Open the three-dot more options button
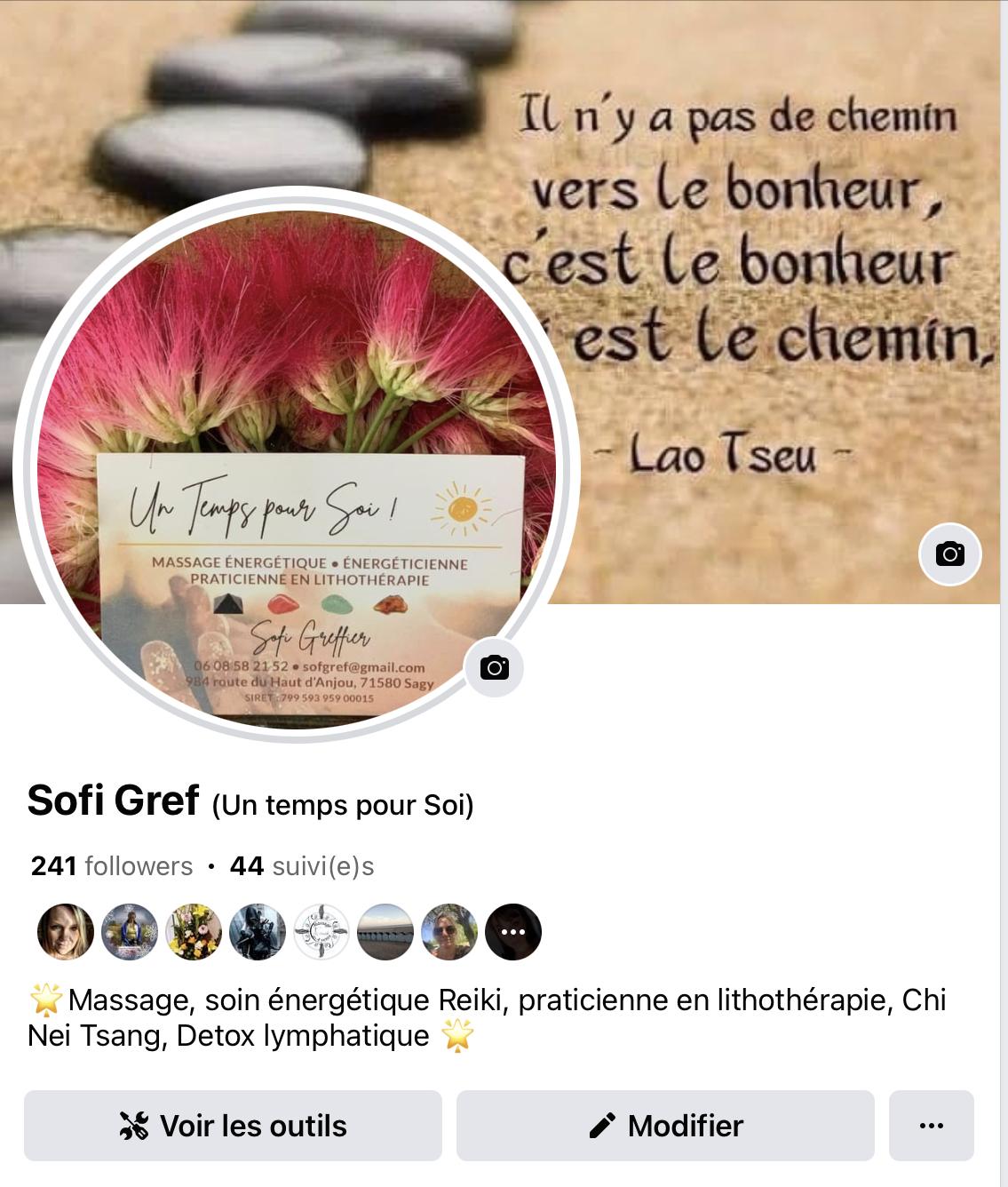This screenshot has height=1187, width=1008. pos(931,1126)
